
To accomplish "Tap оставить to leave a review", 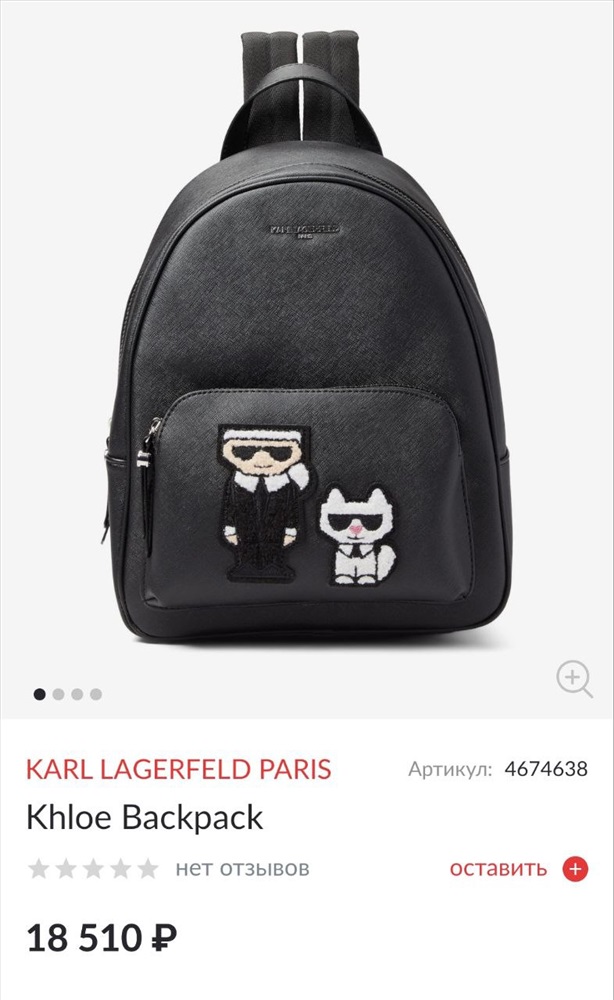I will [x=498, y=868].
